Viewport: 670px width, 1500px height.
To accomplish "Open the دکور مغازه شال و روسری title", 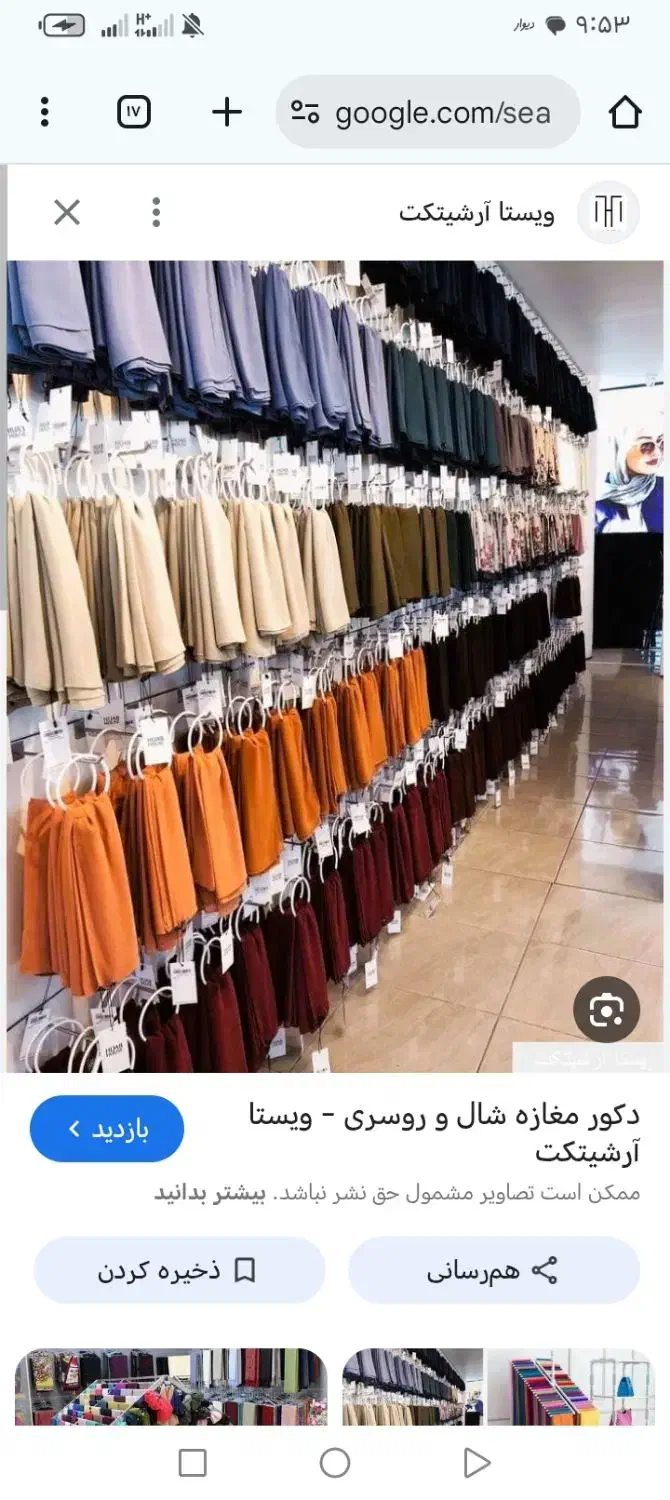I will coord(443,1133).
